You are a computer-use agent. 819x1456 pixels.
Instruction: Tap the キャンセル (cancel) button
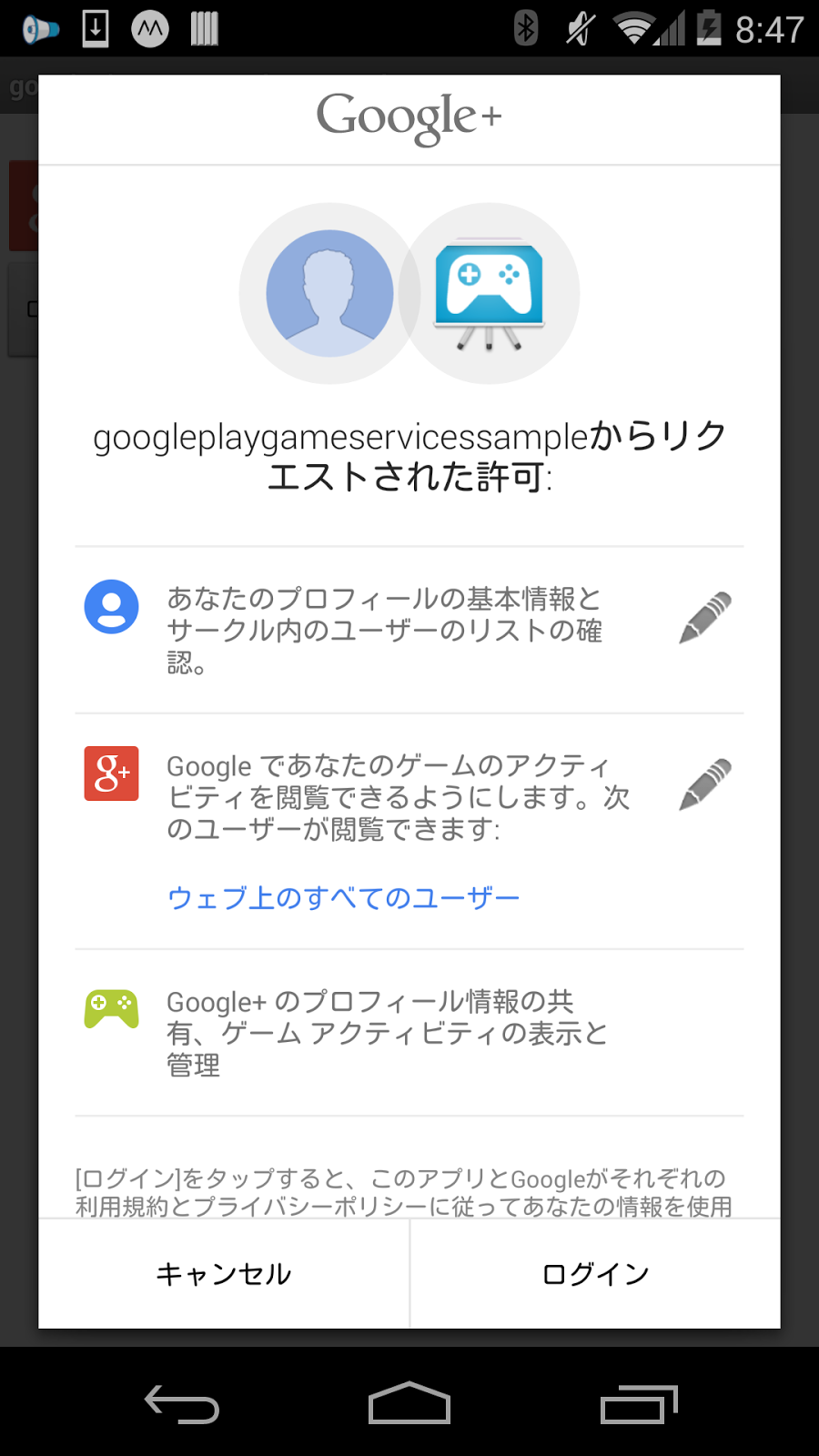click(x=224, y=1273)
